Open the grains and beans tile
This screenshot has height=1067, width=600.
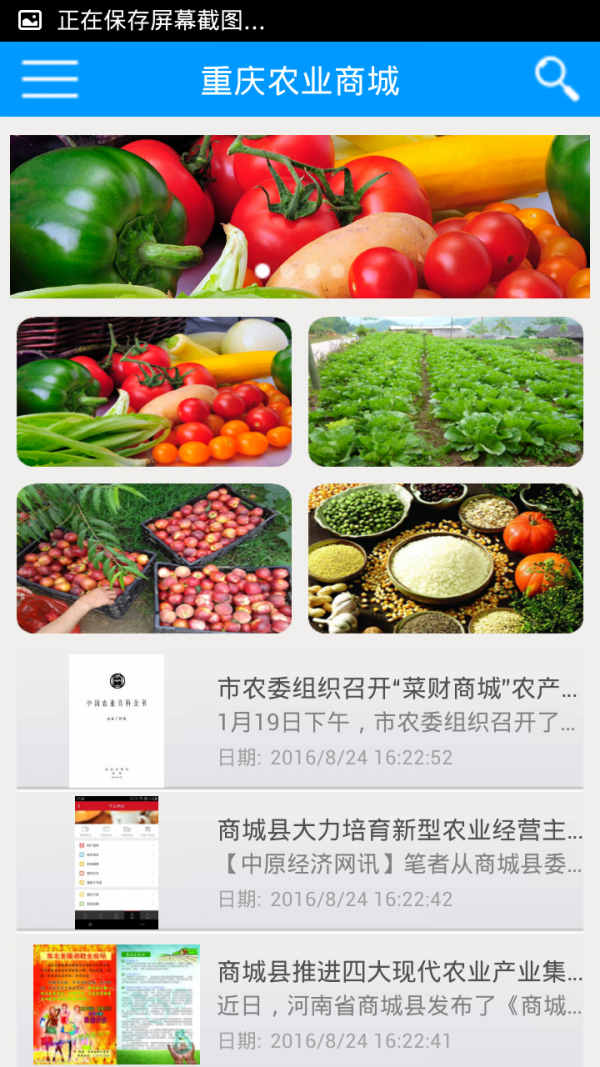445,558
